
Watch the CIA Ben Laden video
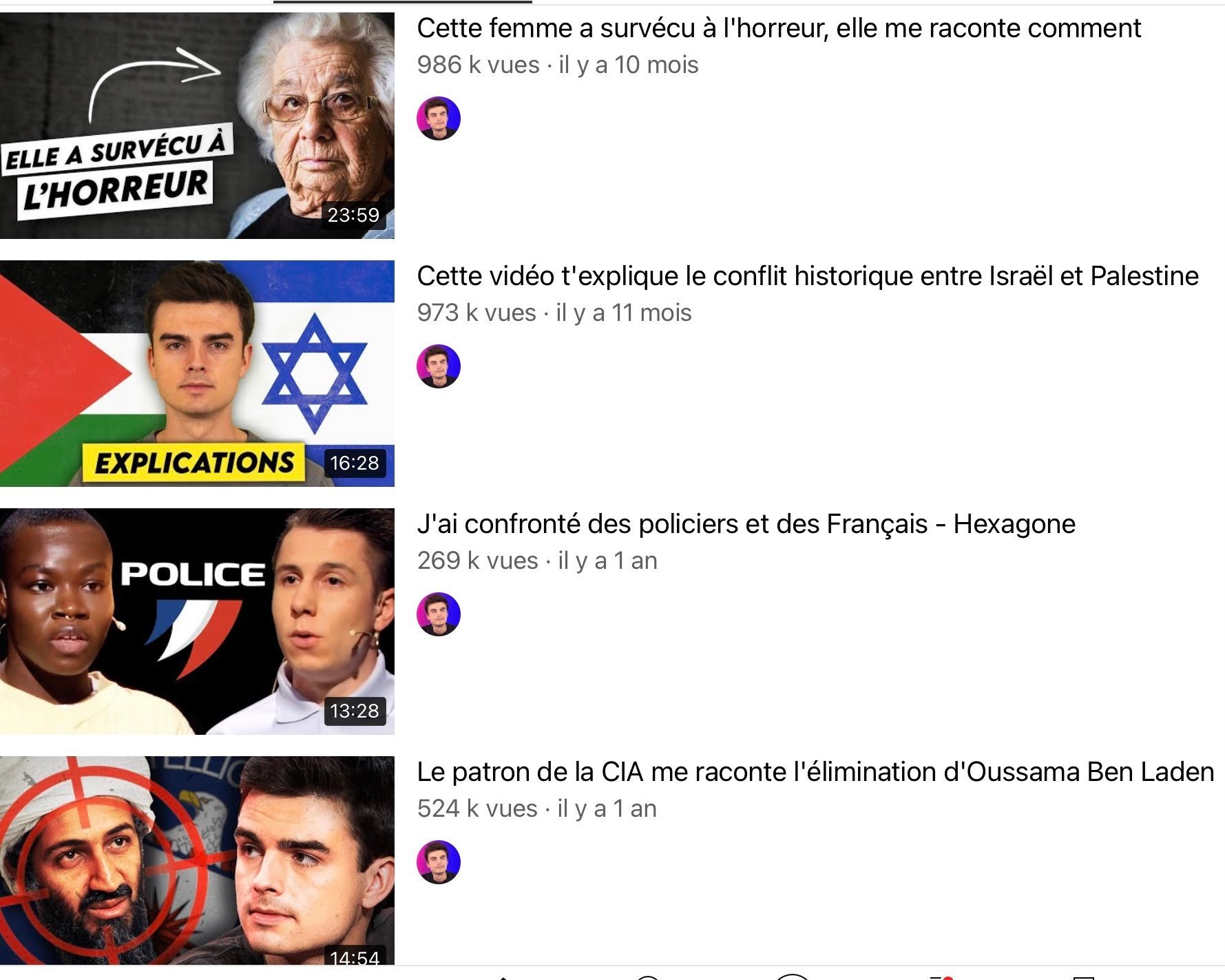[x=197, y=861]
